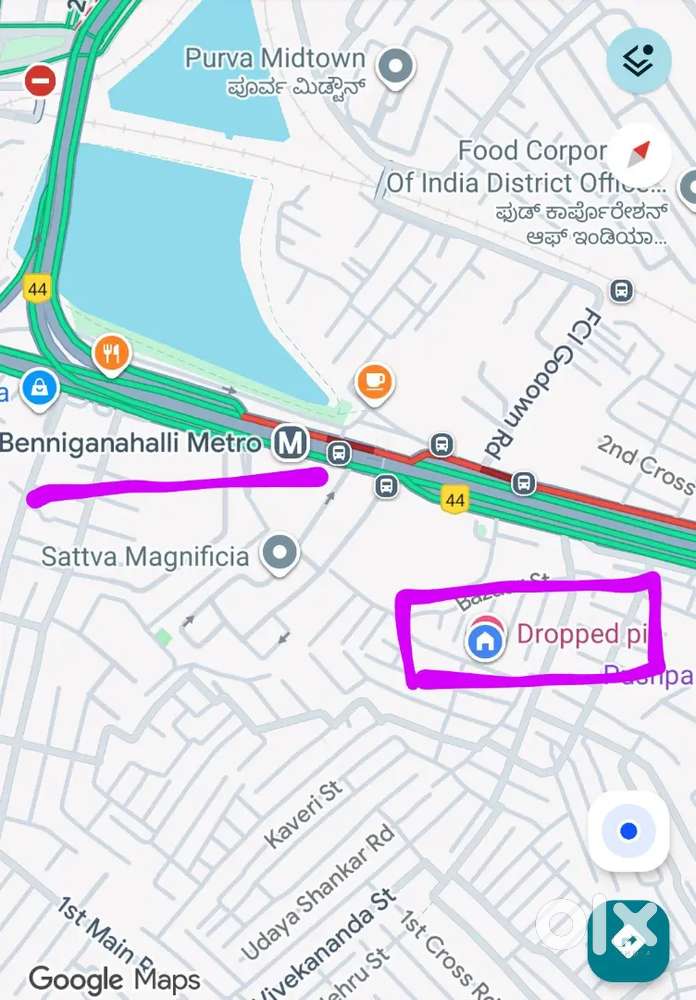Select the Purva Midtown place marker
This screenshot has width=696, height=1000.
point(398,67)
